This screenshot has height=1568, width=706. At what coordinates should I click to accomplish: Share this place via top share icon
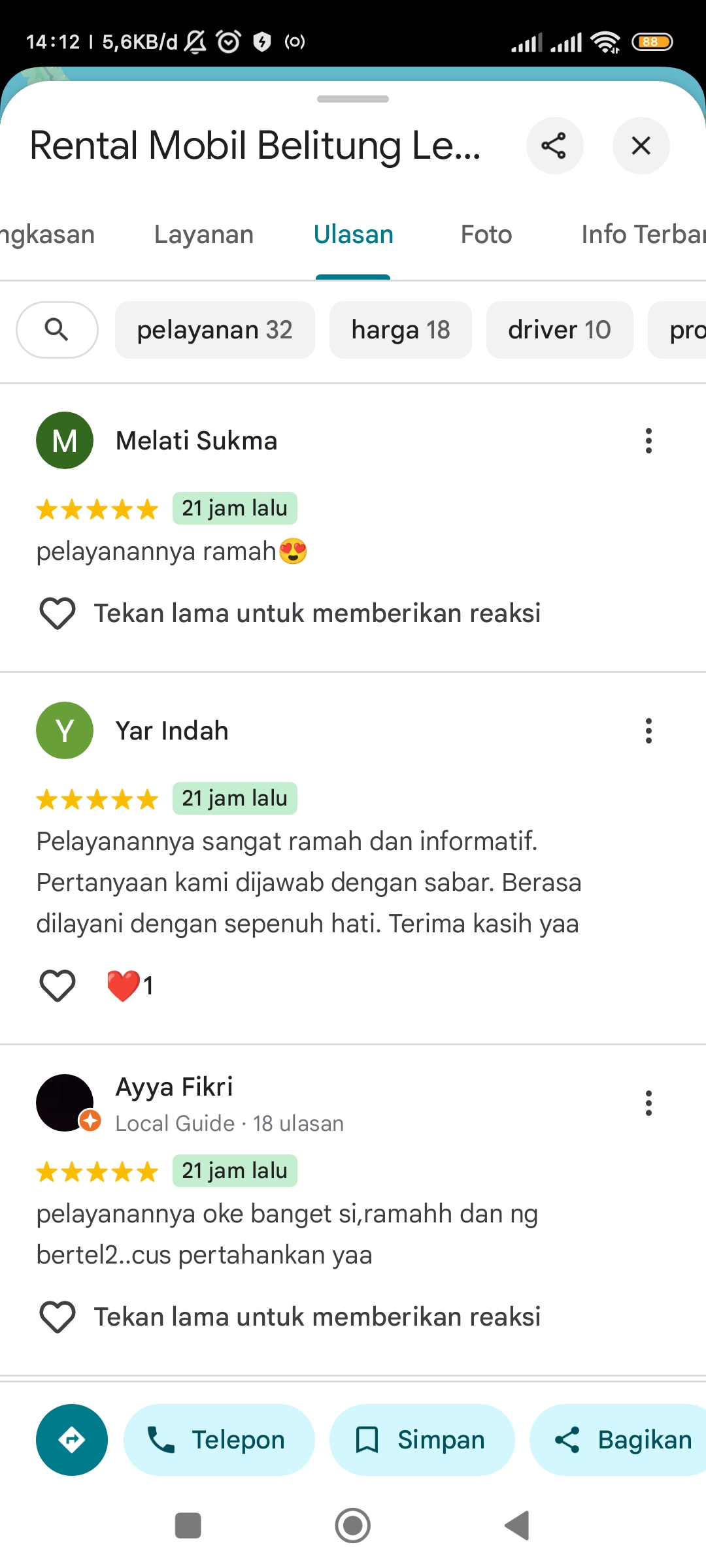tap(554, 146)
